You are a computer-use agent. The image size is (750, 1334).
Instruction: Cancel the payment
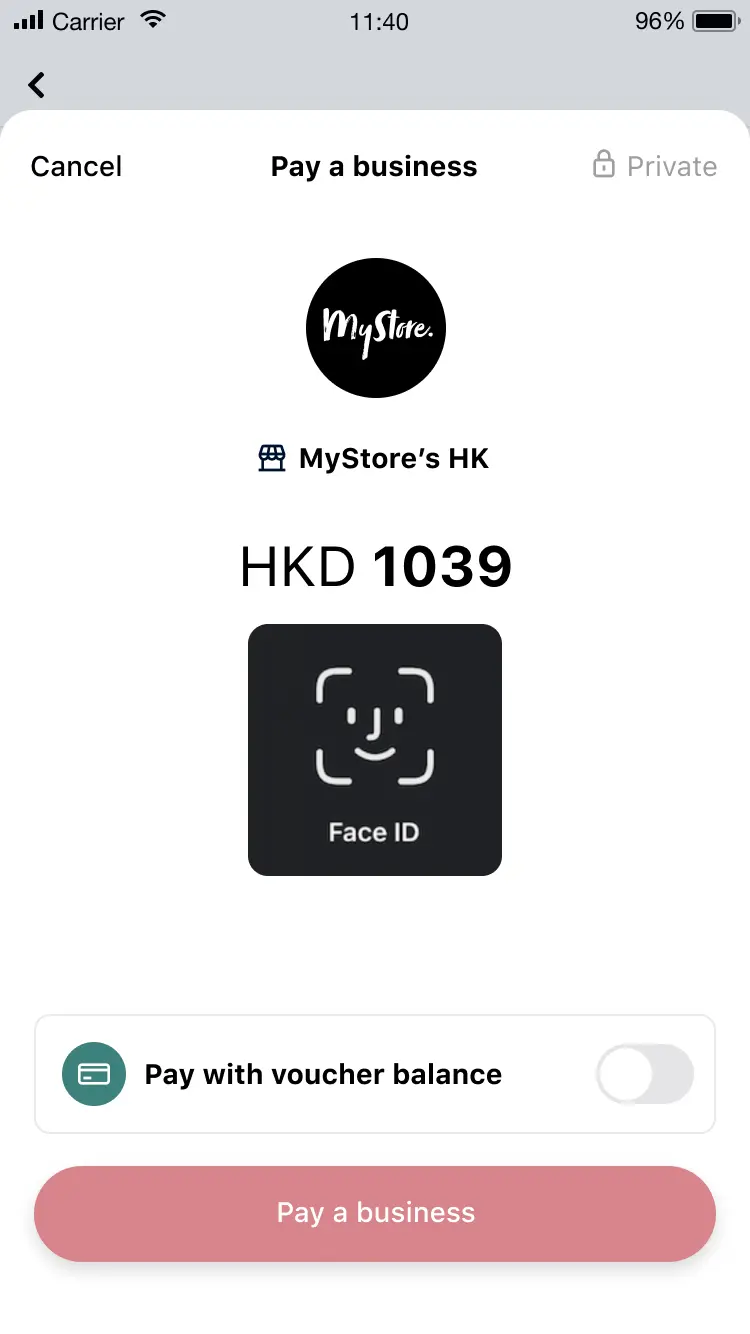(x=76, y=165)
